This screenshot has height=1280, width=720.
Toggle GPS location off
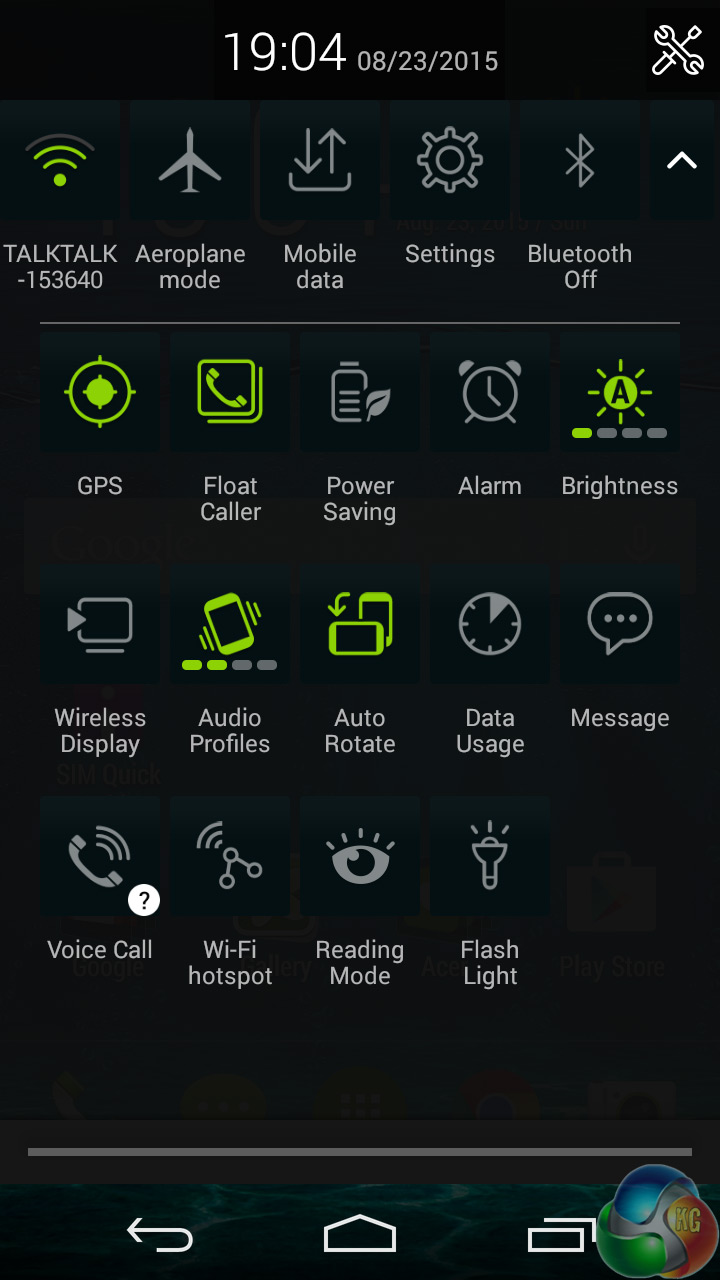tap(100, 393)
